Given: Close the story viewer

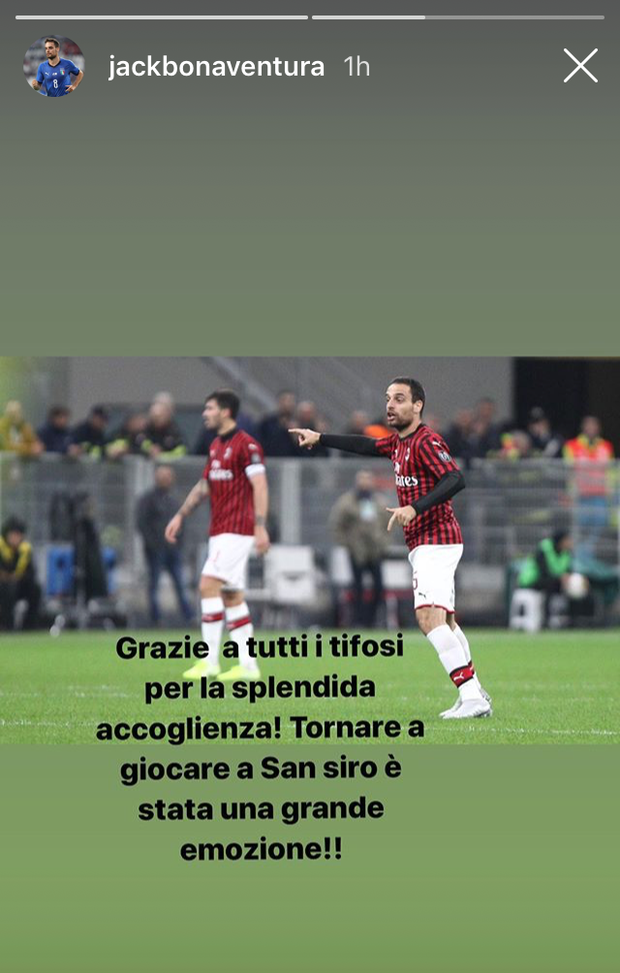Looking at the screenshot, I should [580, 66].
